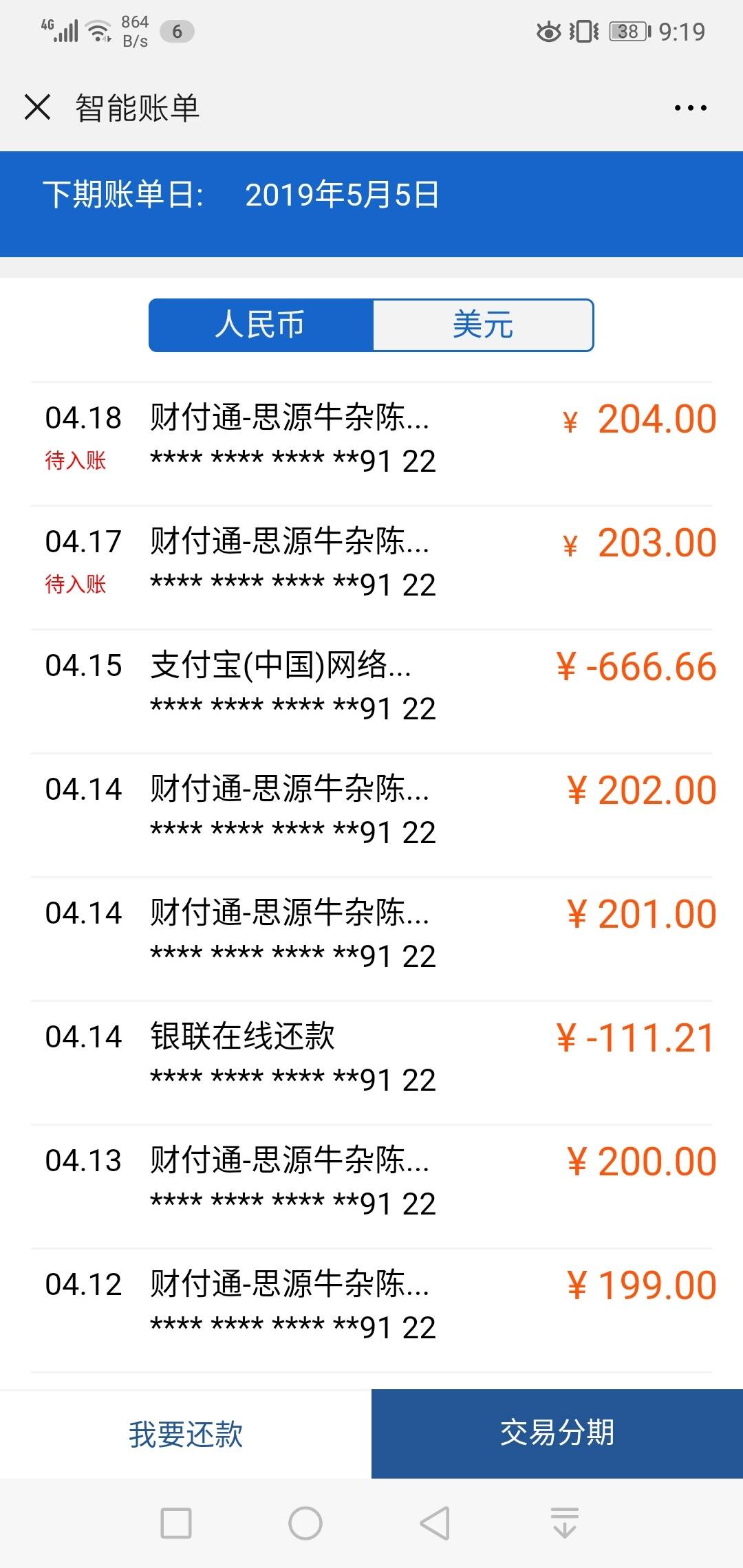Open the 04.14 ¥202.00 transaction
This screenshot has height=1568, width=743.
[x=371, y=816]
